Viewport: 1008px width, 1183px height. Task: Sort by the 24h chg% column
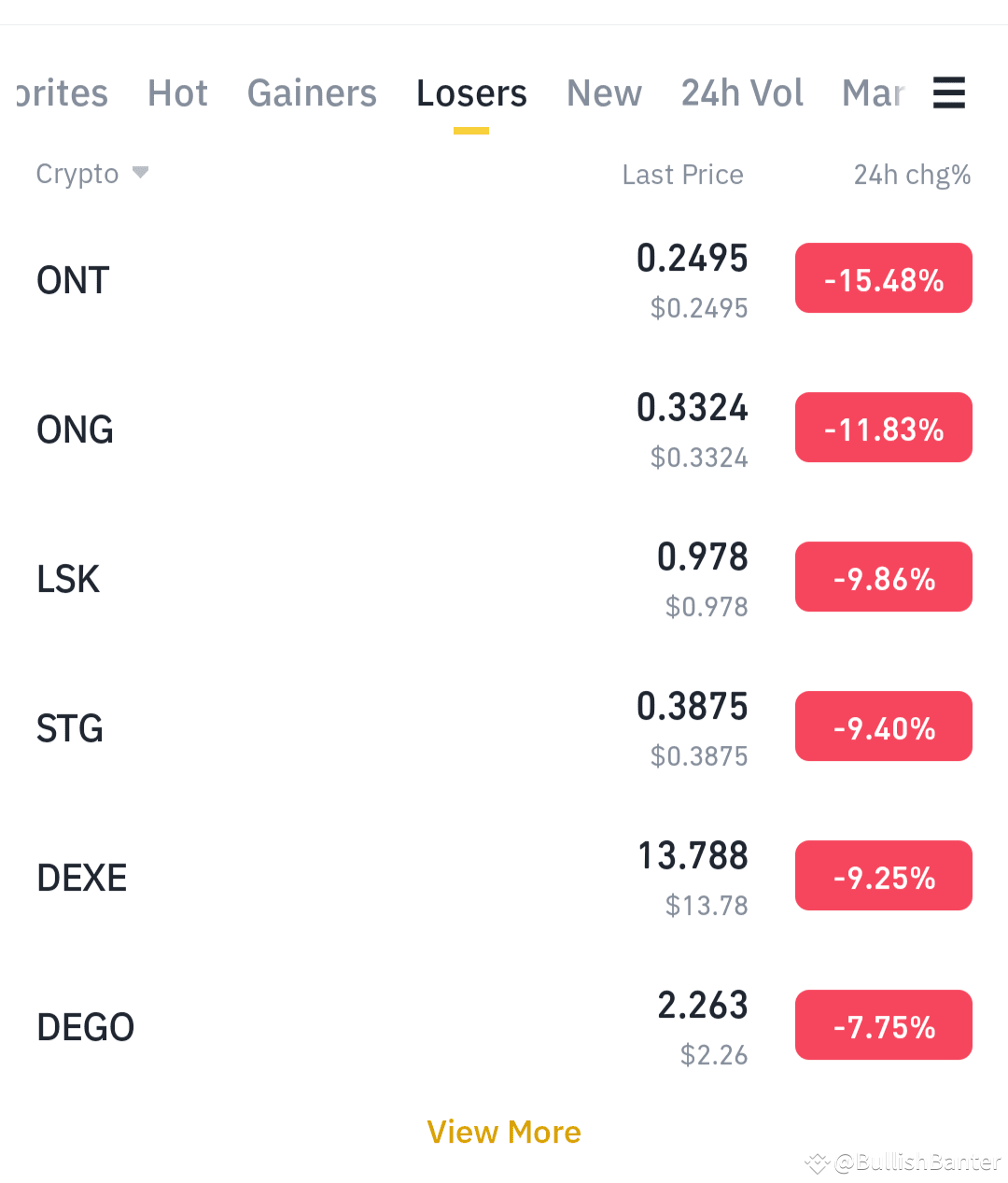pos(912,174)
